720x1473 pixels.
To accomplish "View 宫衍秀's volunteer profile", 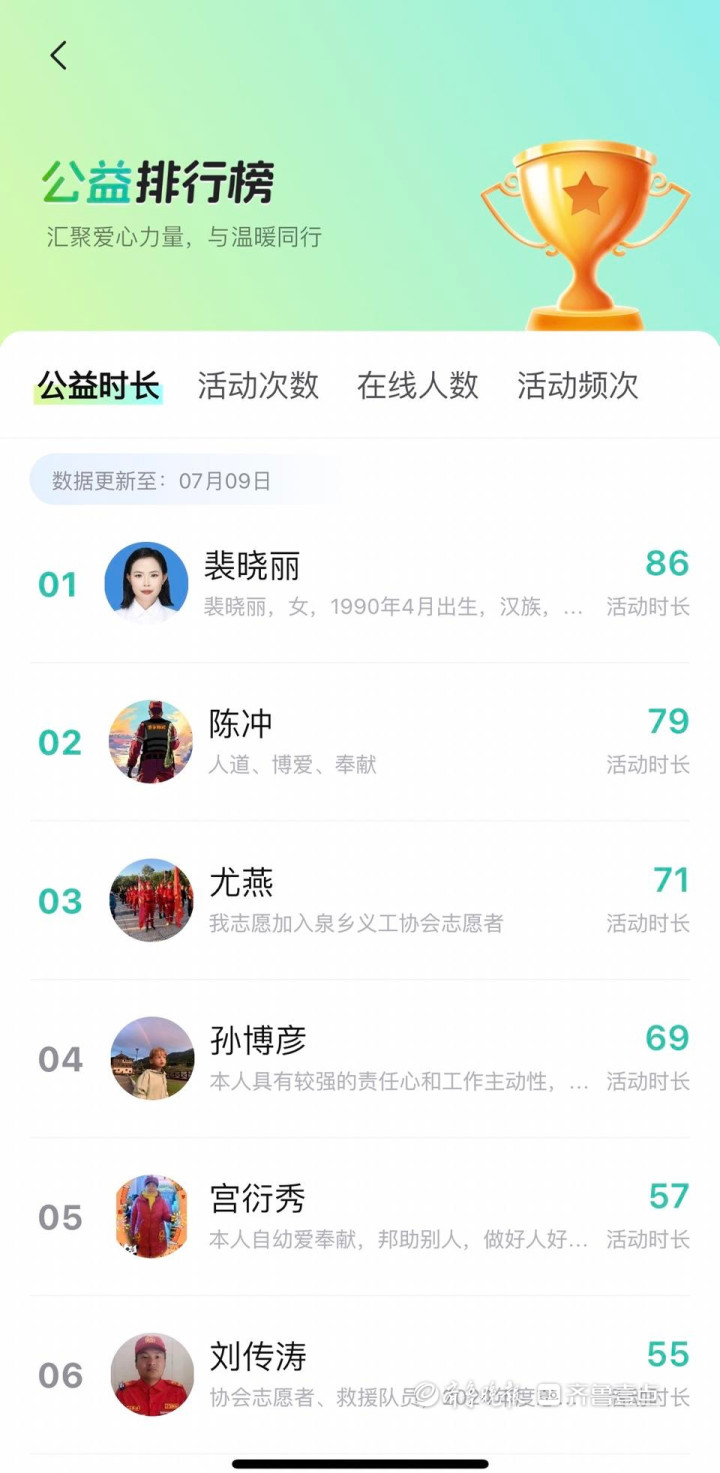I will [360, 1216].
